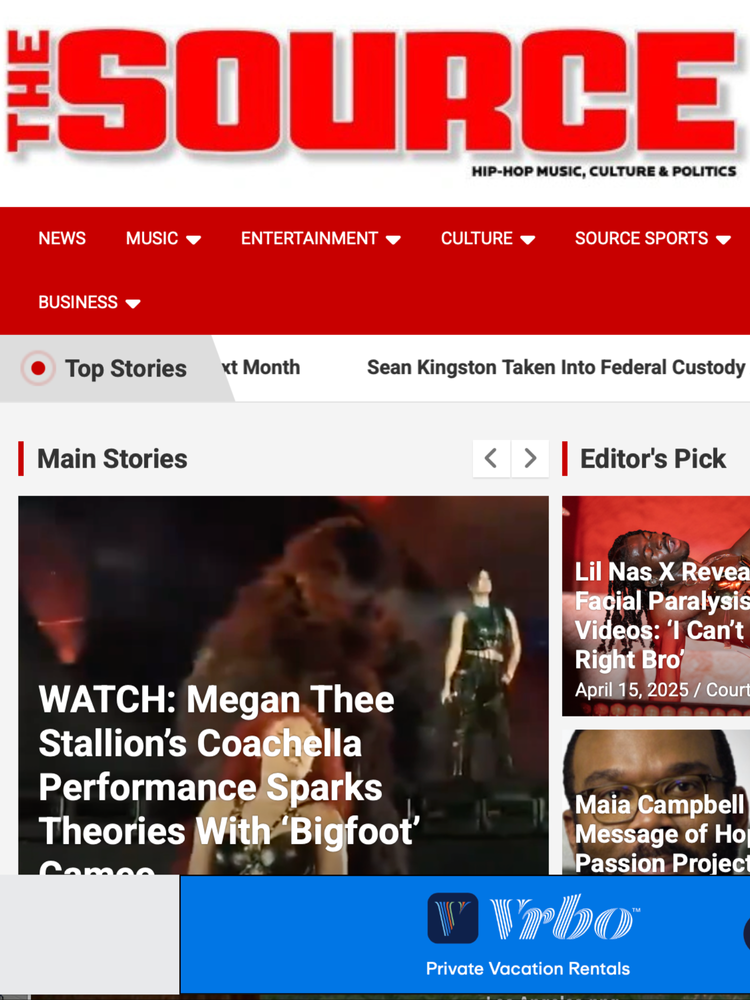This screenshot has width=750, height=1000.
Task: Open the Vrbo vacation rentals ad
Action: (x=530, y=933)
